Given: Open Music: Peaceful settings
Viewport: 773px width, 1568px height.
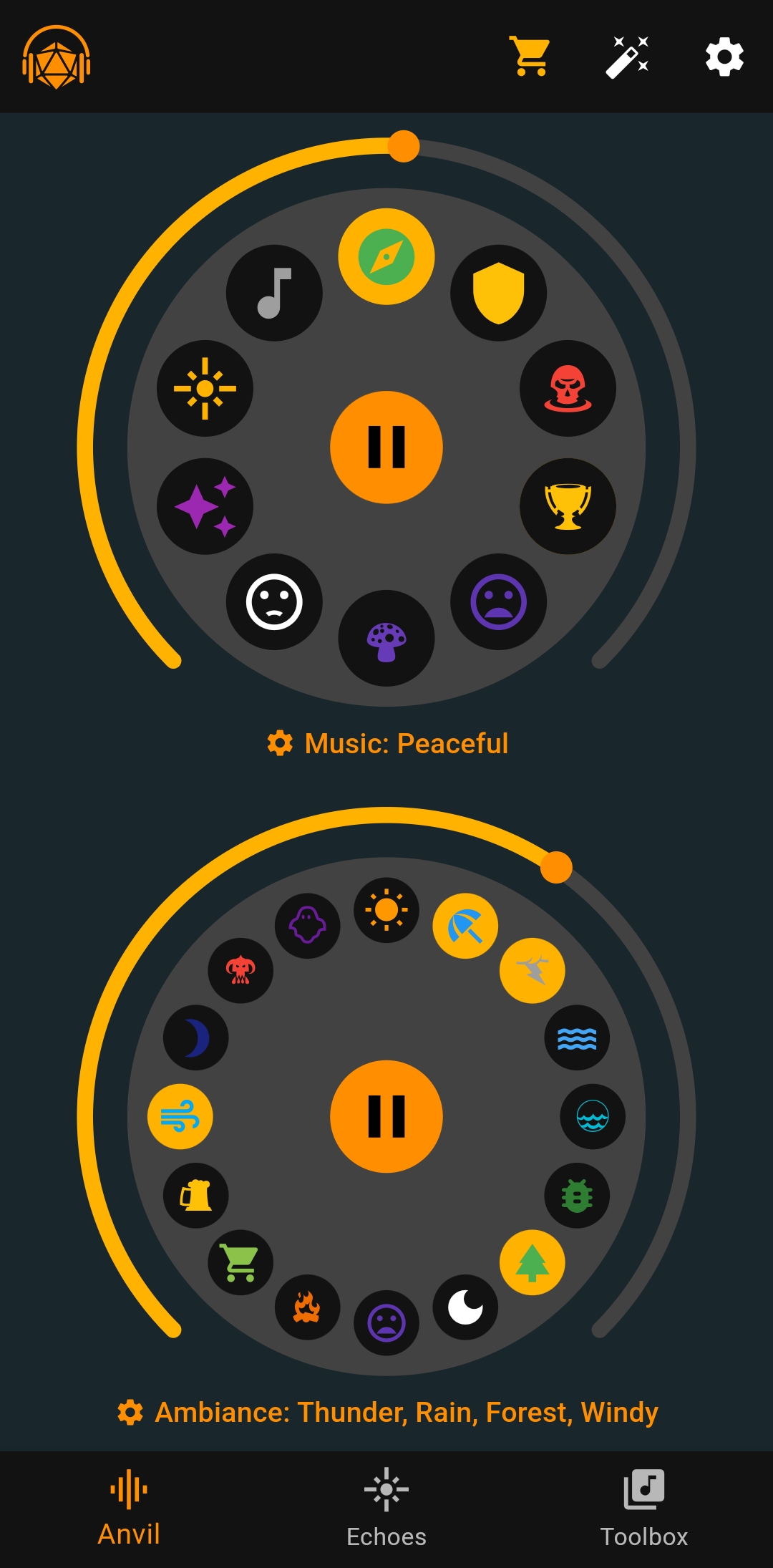Looking at the screenshot, I should pyautogui.click(x=387, y=743).
